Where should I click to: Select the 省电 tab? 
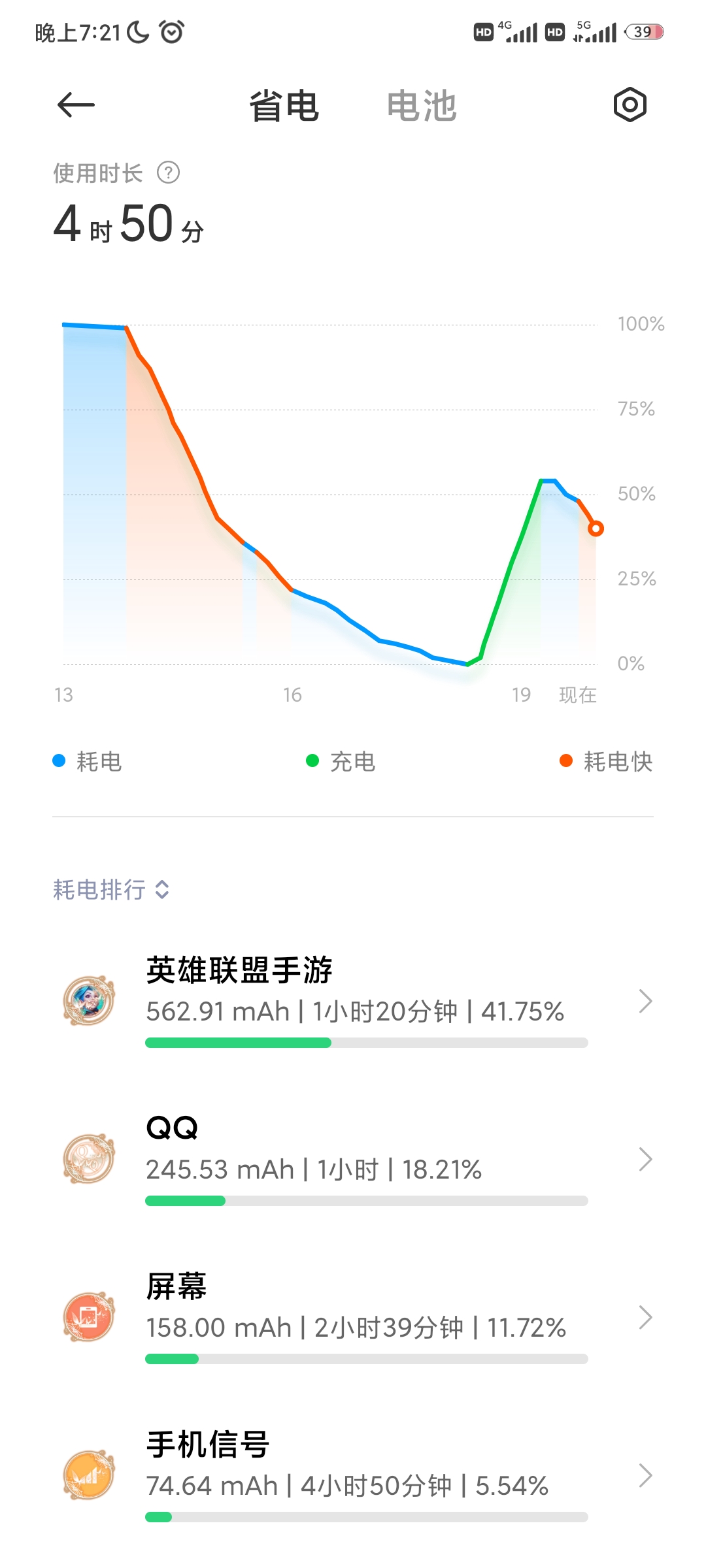point(284,106)
